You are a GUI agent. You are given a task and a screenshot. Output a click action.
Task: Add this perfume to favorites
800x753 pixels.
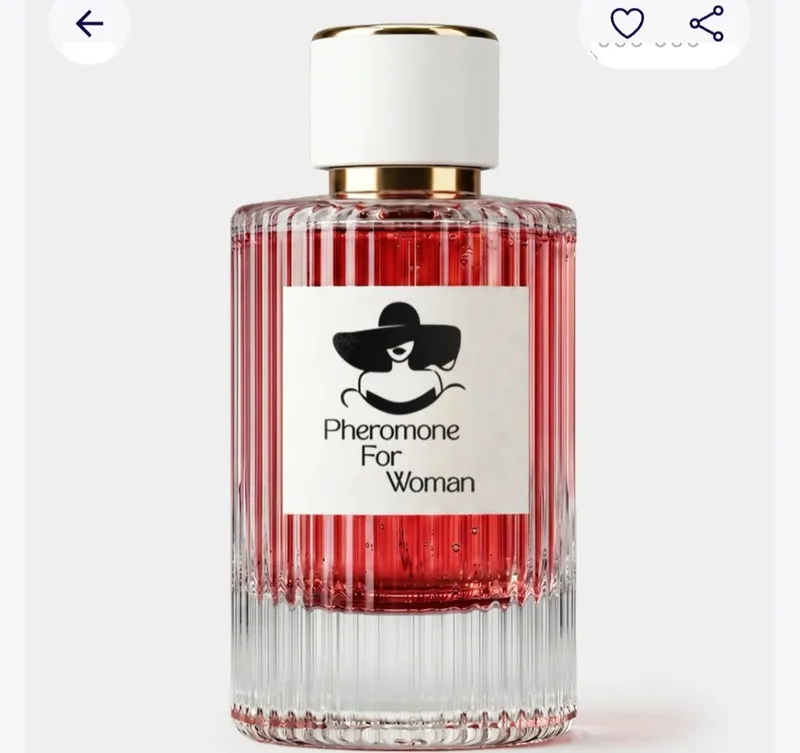[x=627, y=23]
